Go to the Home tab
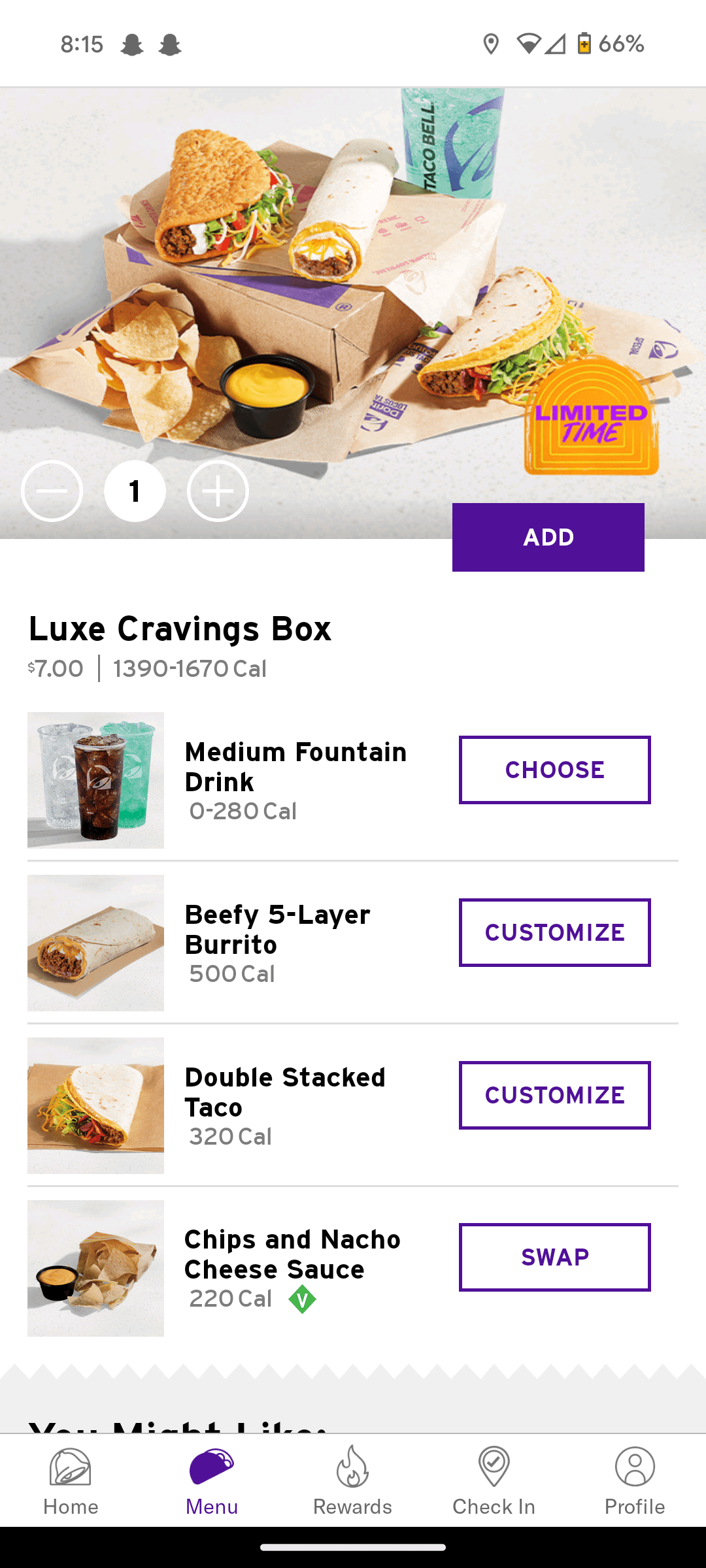706x1568 pixels. click(x=71, y=1480)
